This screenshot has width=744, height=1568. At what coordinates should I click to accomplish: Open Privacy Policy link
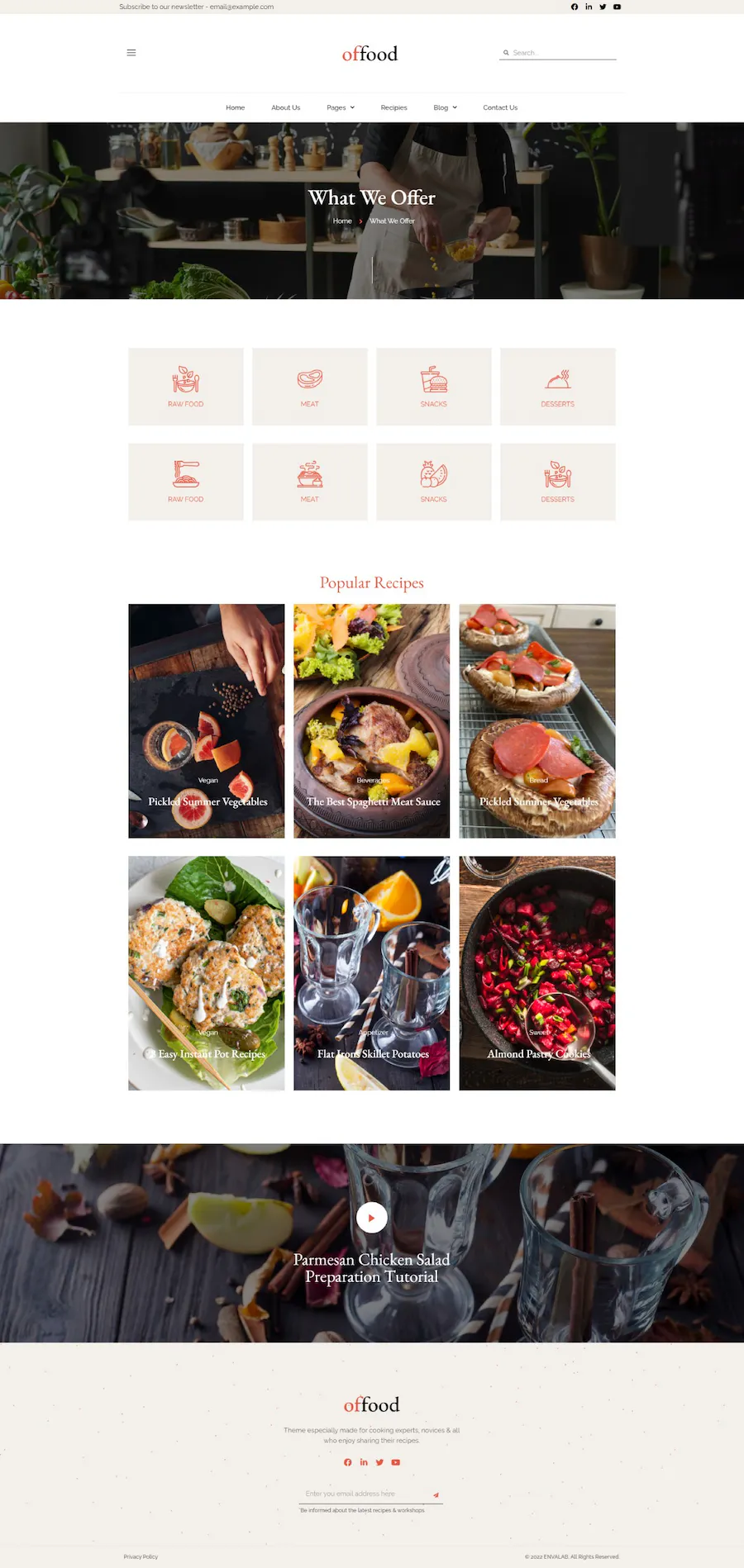[141, 1556]
